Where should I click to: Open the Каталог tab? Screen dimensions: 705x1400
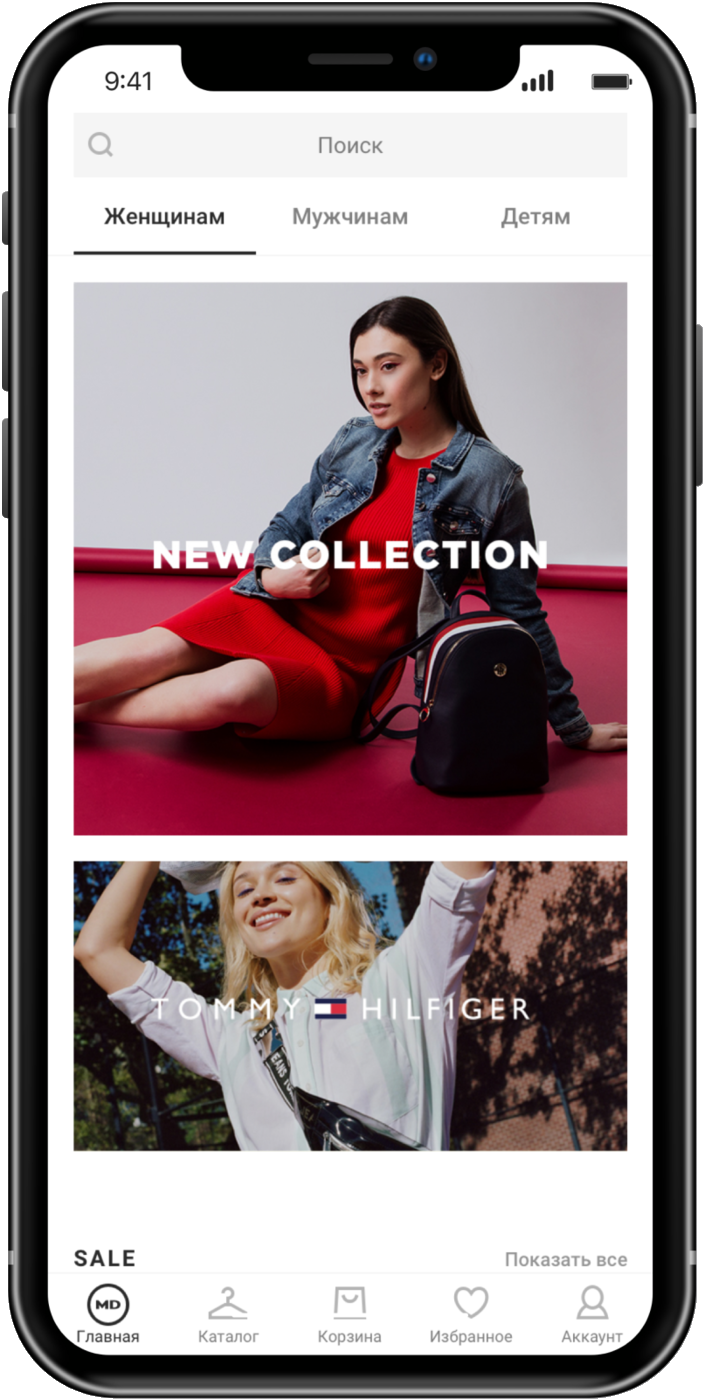tap(228, 1314)
